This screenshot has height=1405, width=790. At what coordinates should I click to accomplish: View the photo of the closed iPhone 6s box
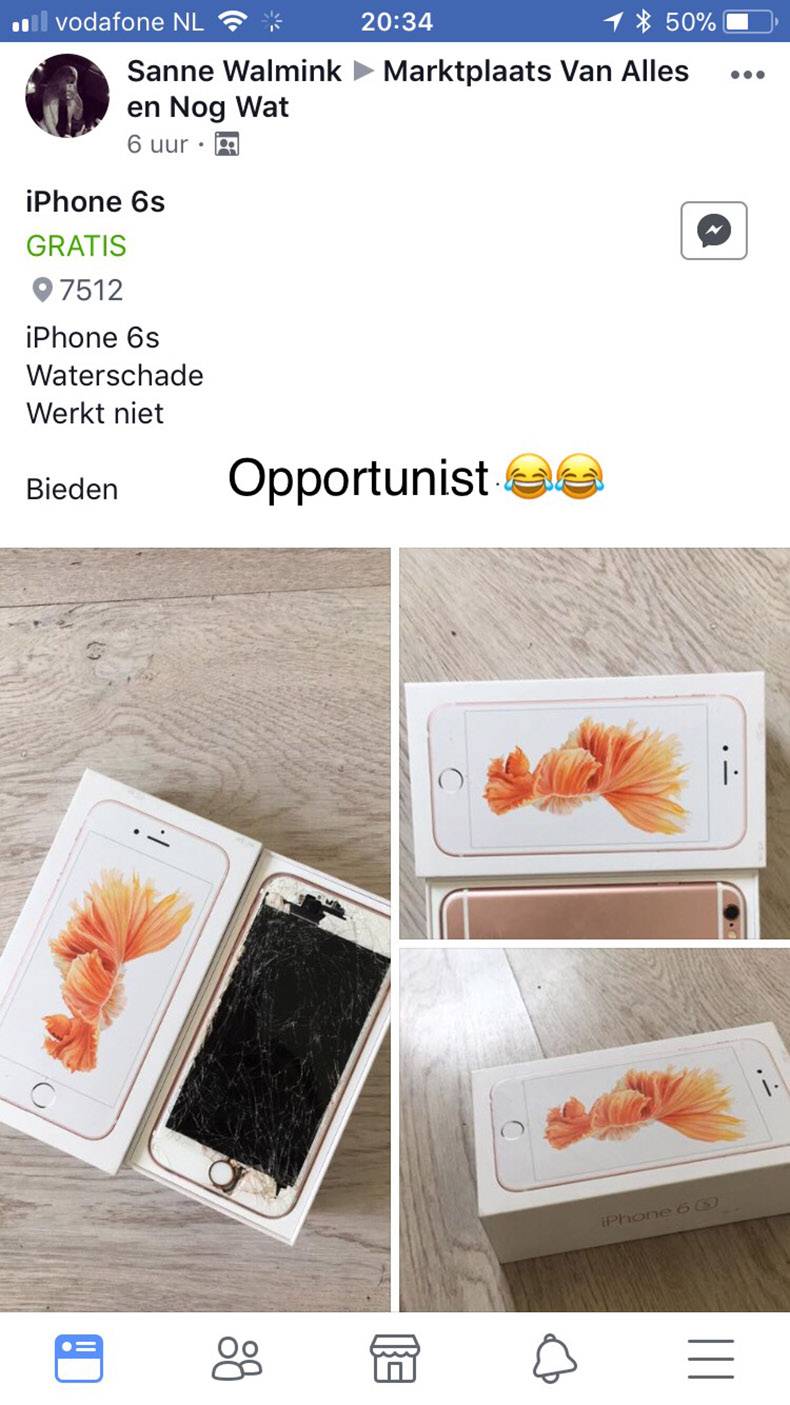(594, 1130)
